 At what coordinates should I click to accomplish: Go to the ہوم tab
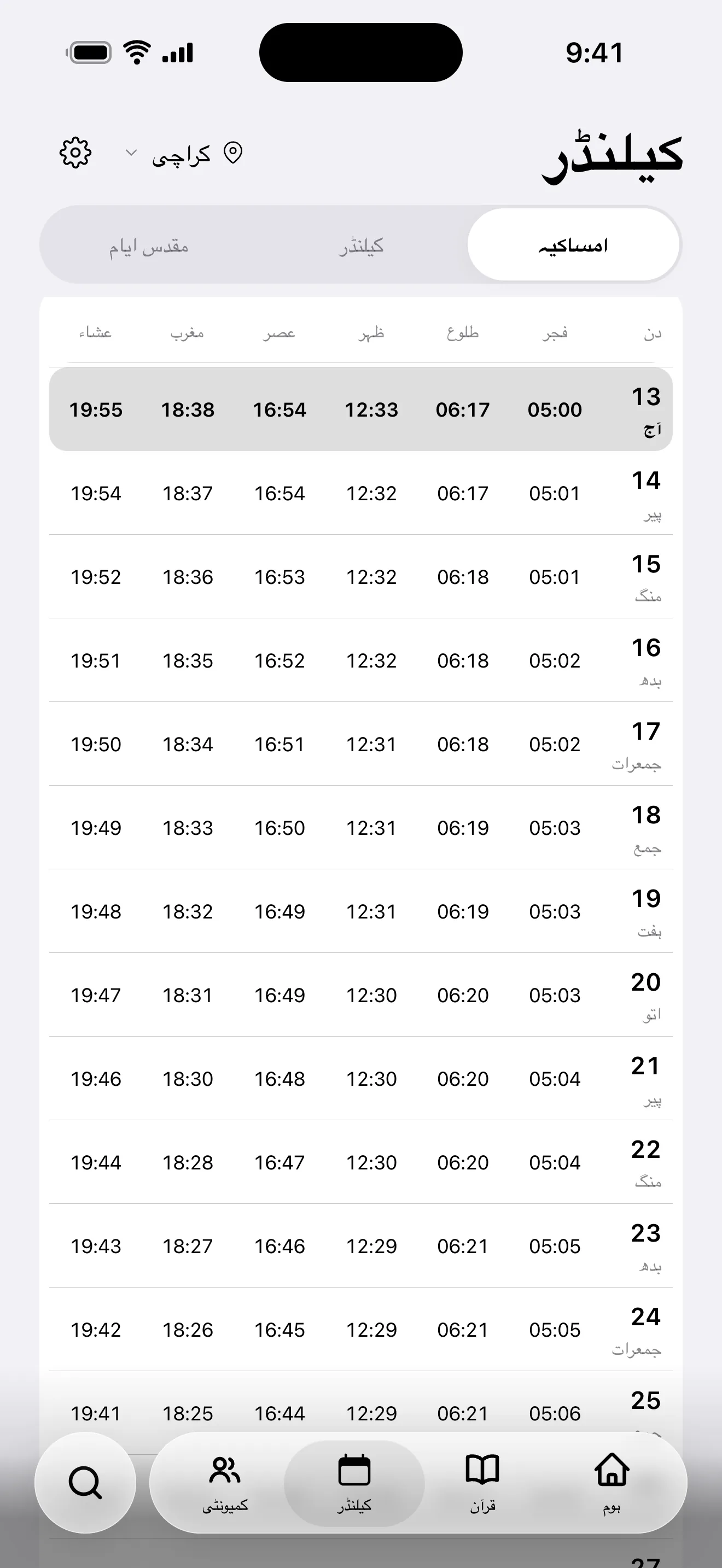(x=611, y=1483)
